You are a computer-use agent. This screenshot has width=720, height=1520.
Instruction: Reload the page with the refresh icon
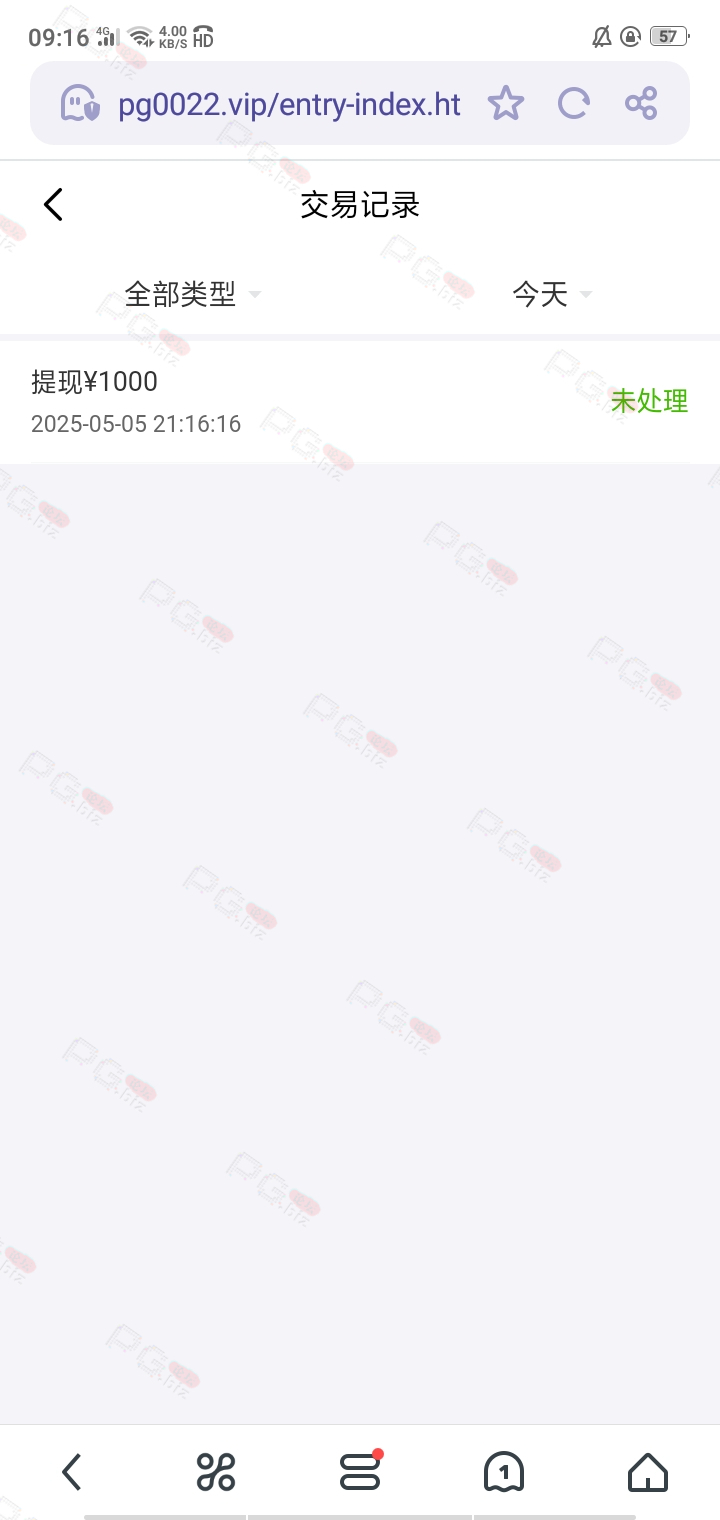[x=574, y=103]
